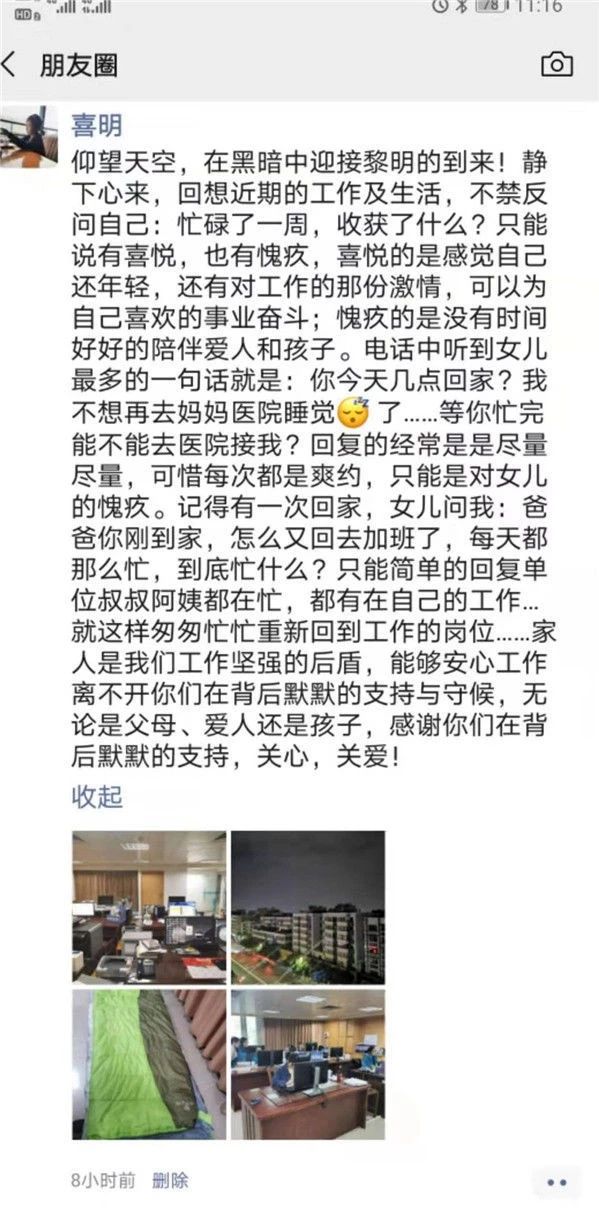Go back from the 朋友圈 screen
The image size is (599, 1208).
point(10,66)
